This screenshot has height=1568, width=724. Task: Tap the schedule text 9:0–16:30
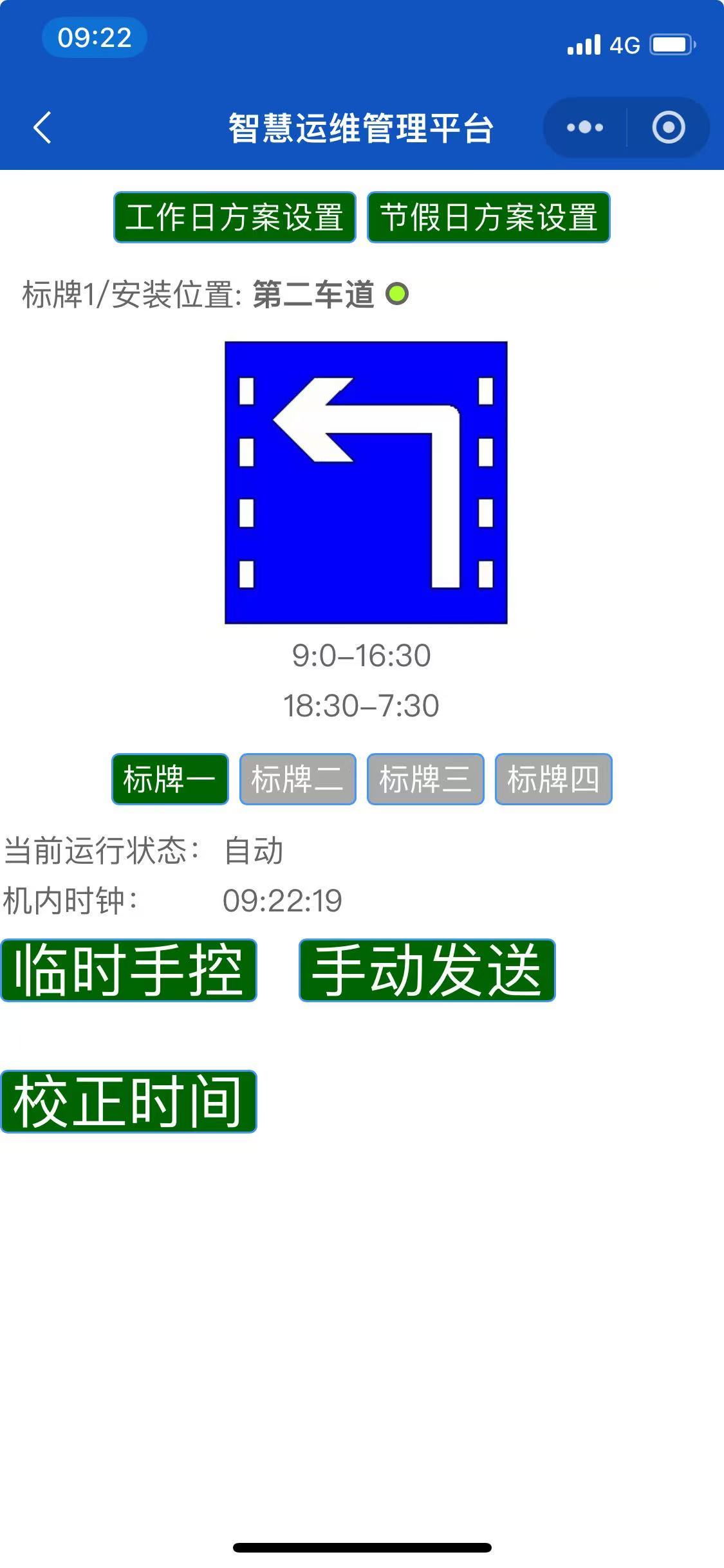[362, 656]
